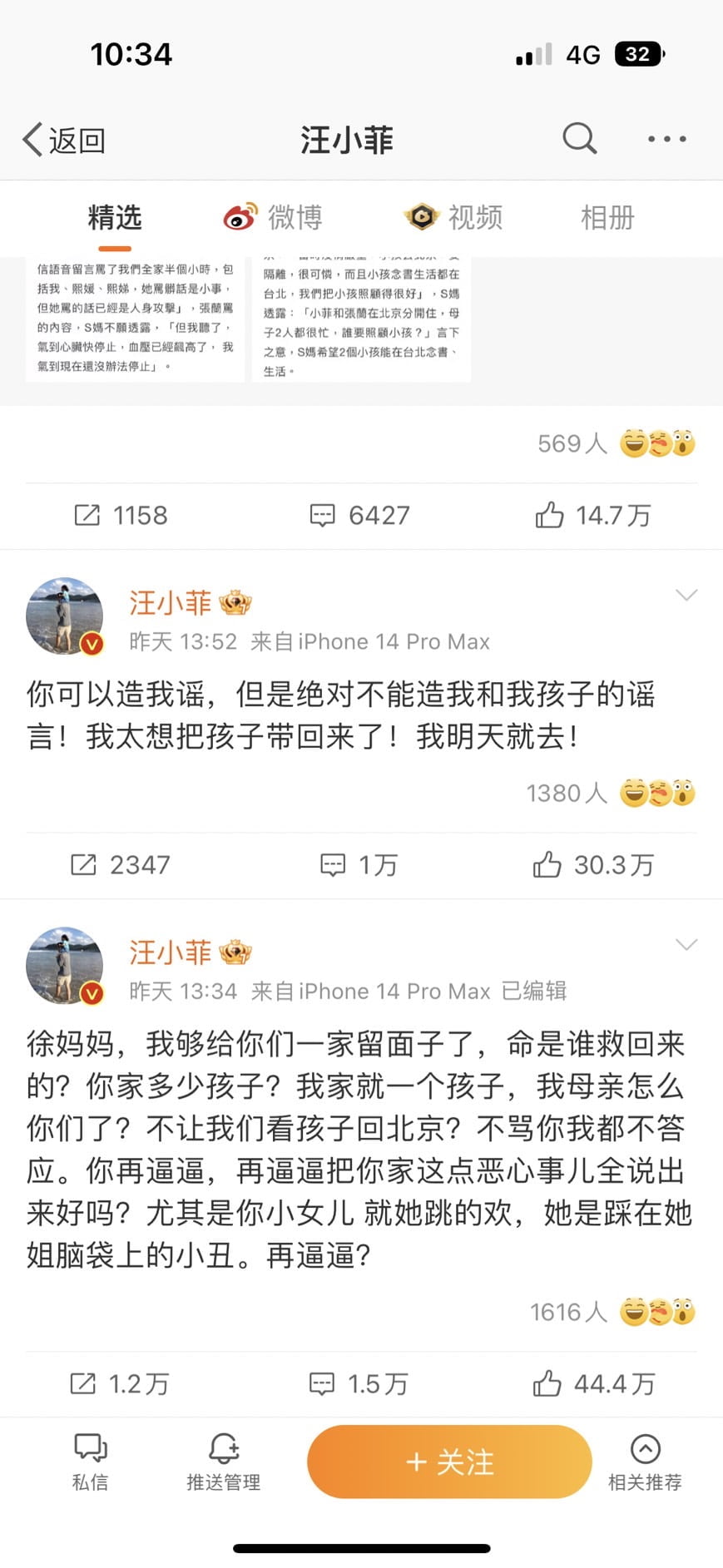
Task: Expand the chevron on the 13:52 post
Action: (x=686, y=595)
